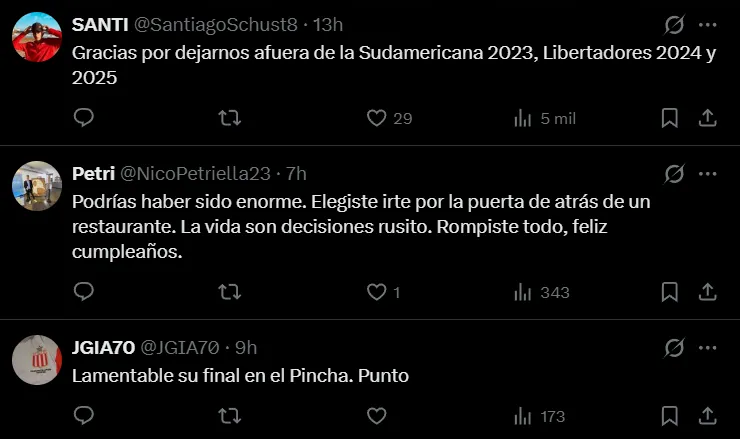Reply to SANTI's tweet

[x=84, y=118]
